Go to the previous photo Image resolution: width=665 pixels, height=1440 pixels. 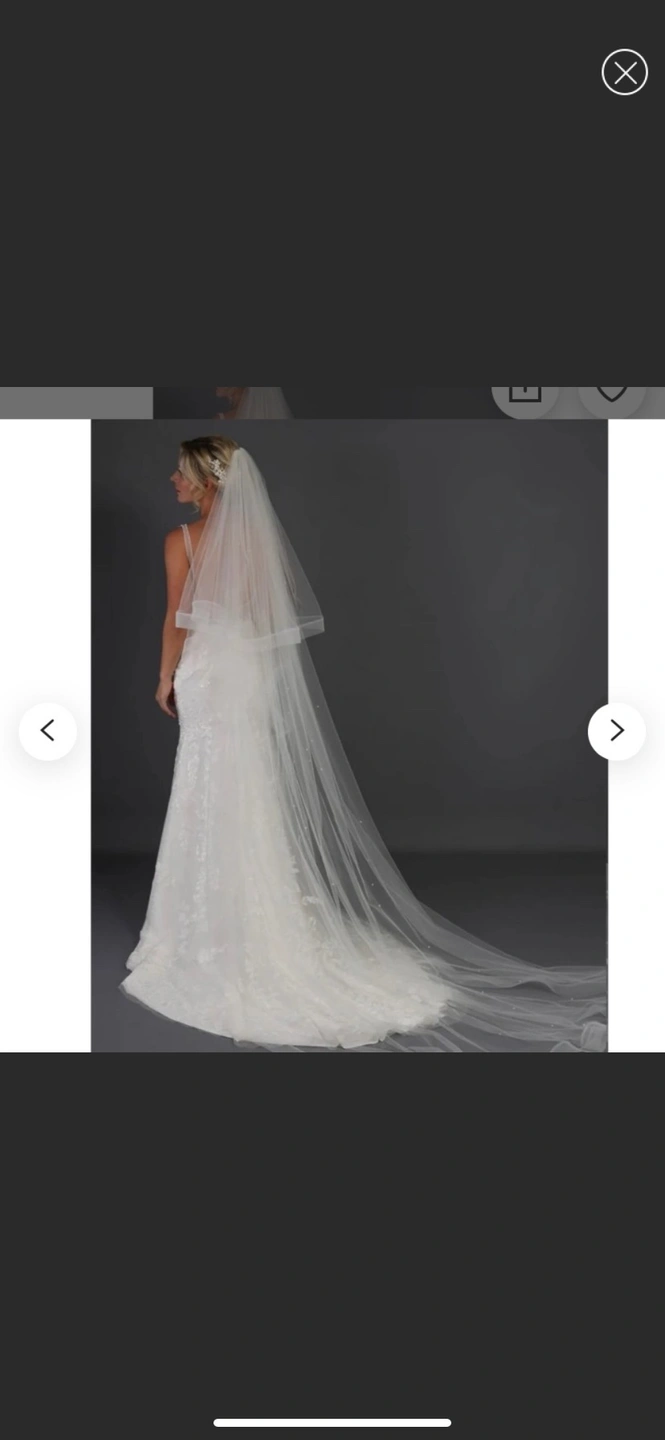click(47, 731)
